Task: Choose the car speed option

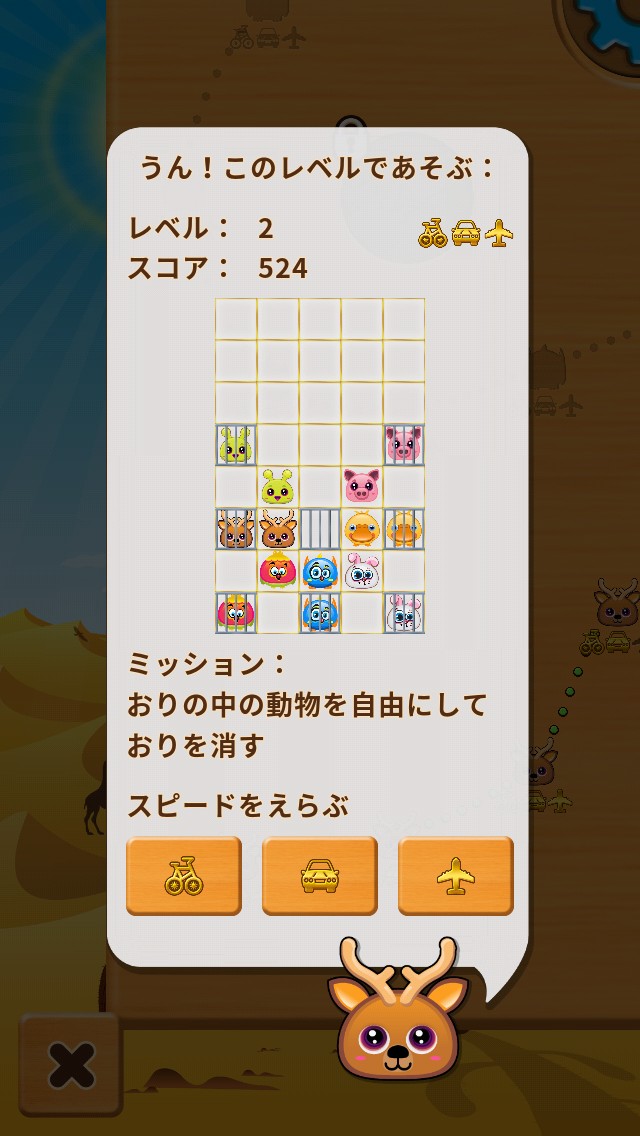Action: click(320, 875)
